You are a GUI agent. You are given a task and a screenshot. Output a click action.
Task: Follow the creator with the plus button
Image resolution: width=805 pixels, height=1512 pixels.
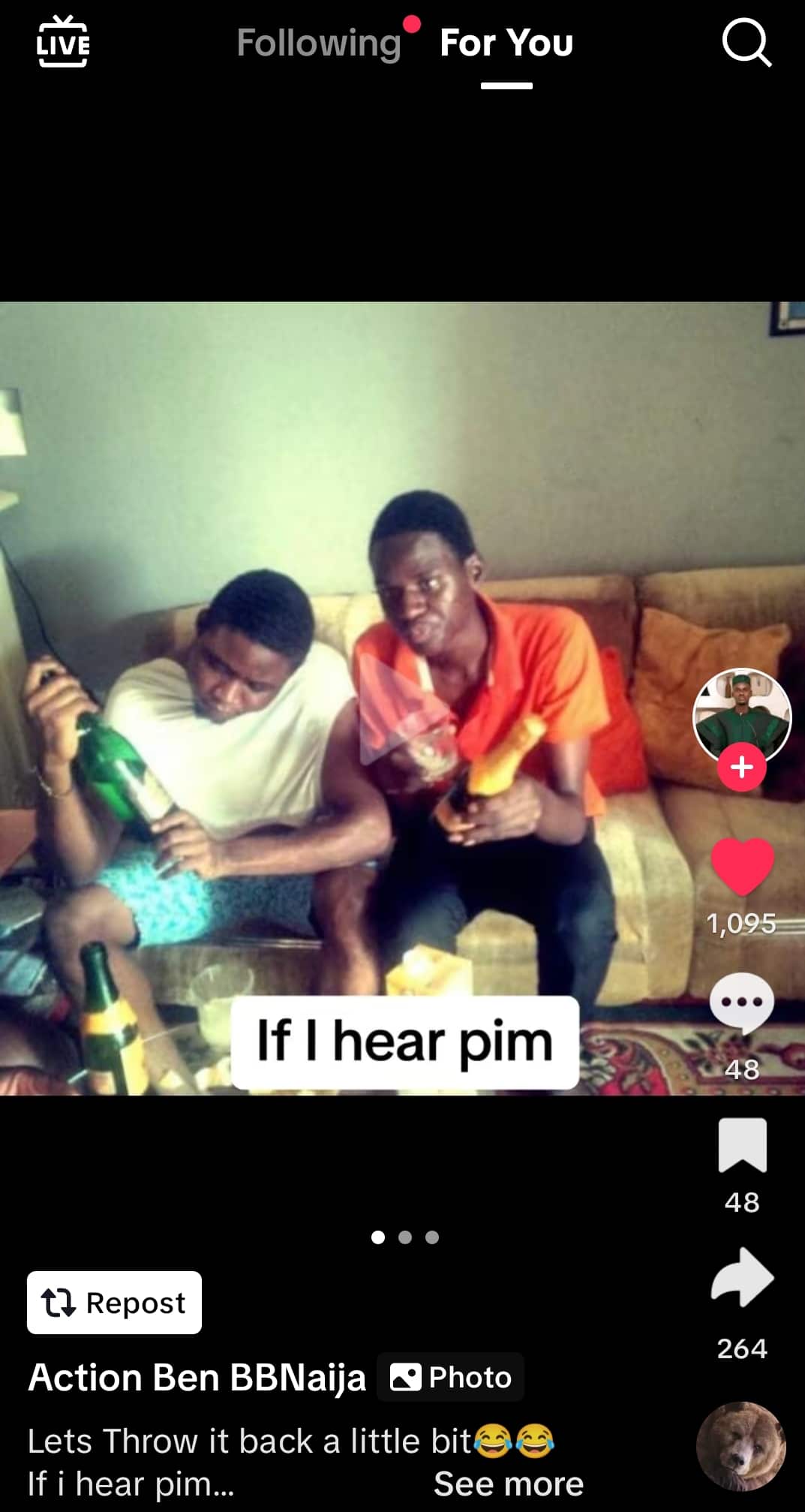pyautogui.click(x=741, y=767)
